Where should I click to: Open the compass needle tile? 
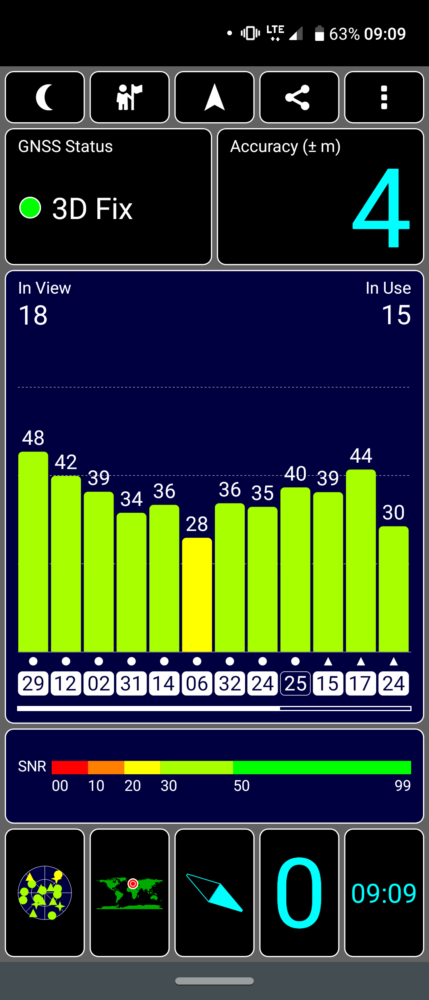(214, 892)
